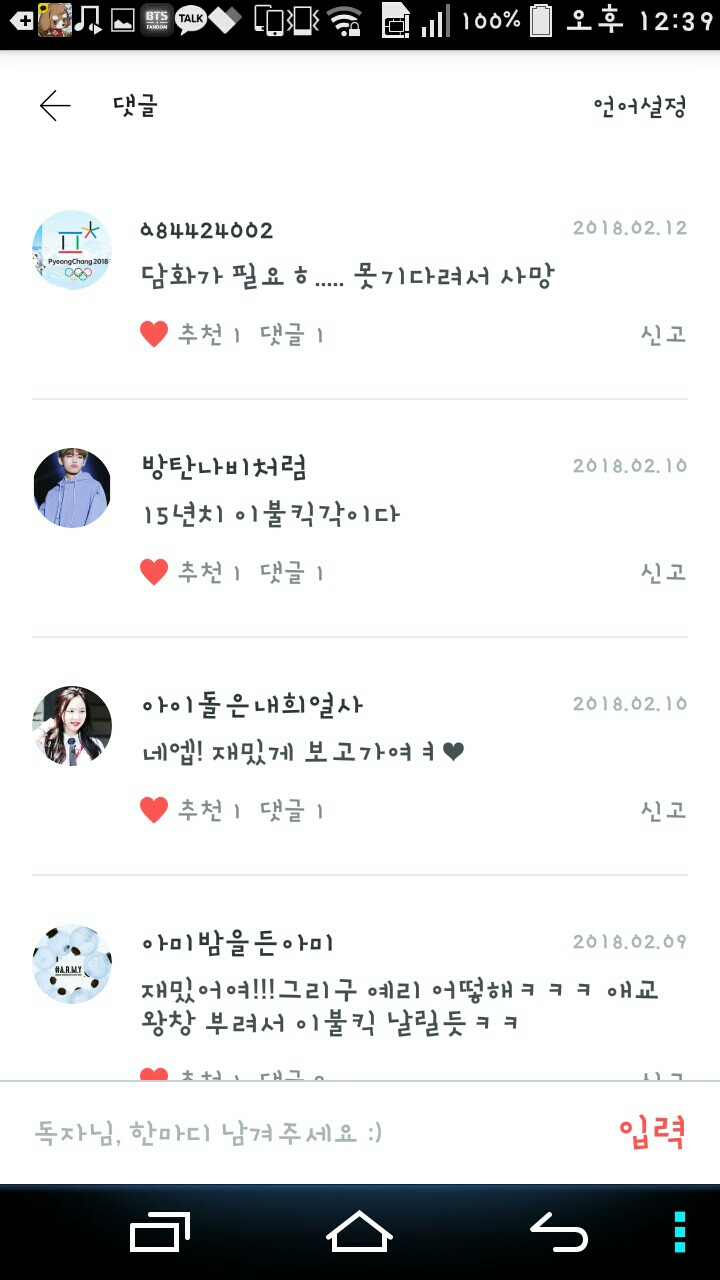Open 언어설정 language settings
This screenshot has height=1280, width=720.
pos(639,107)
